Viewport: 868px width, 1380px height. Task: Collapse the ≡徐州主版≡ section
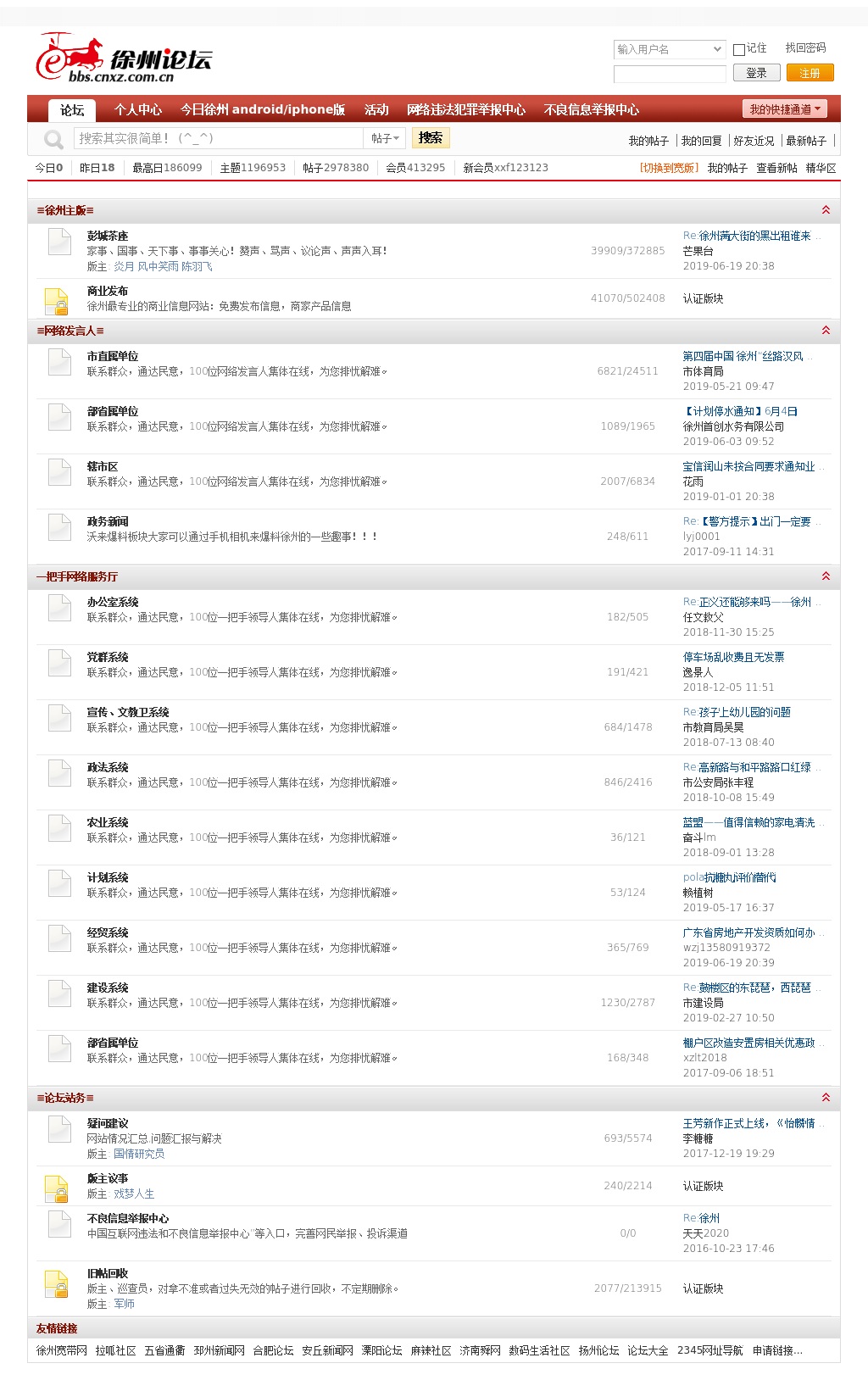click(x=826, y=210)
